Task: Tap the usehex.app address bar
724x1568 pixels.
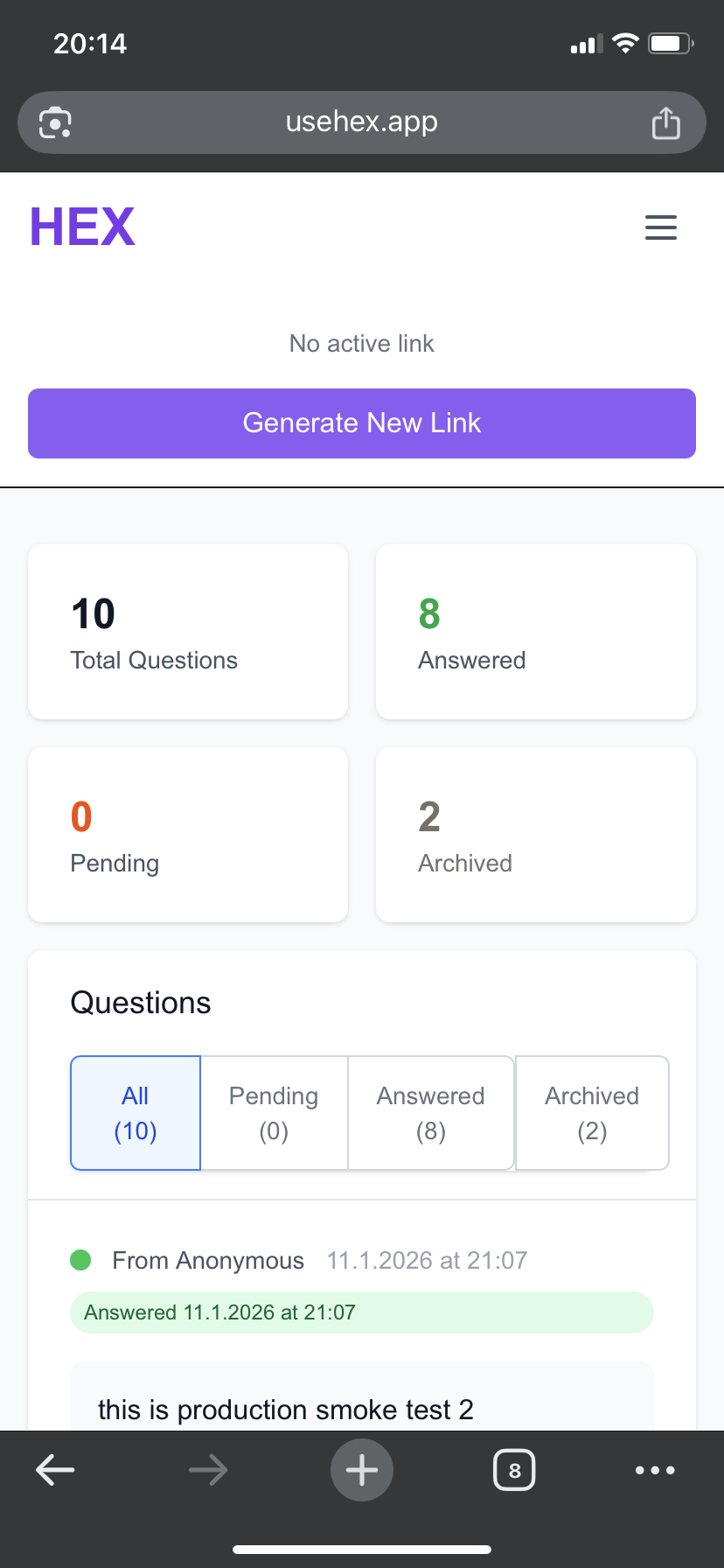Action: click(362, 122)
